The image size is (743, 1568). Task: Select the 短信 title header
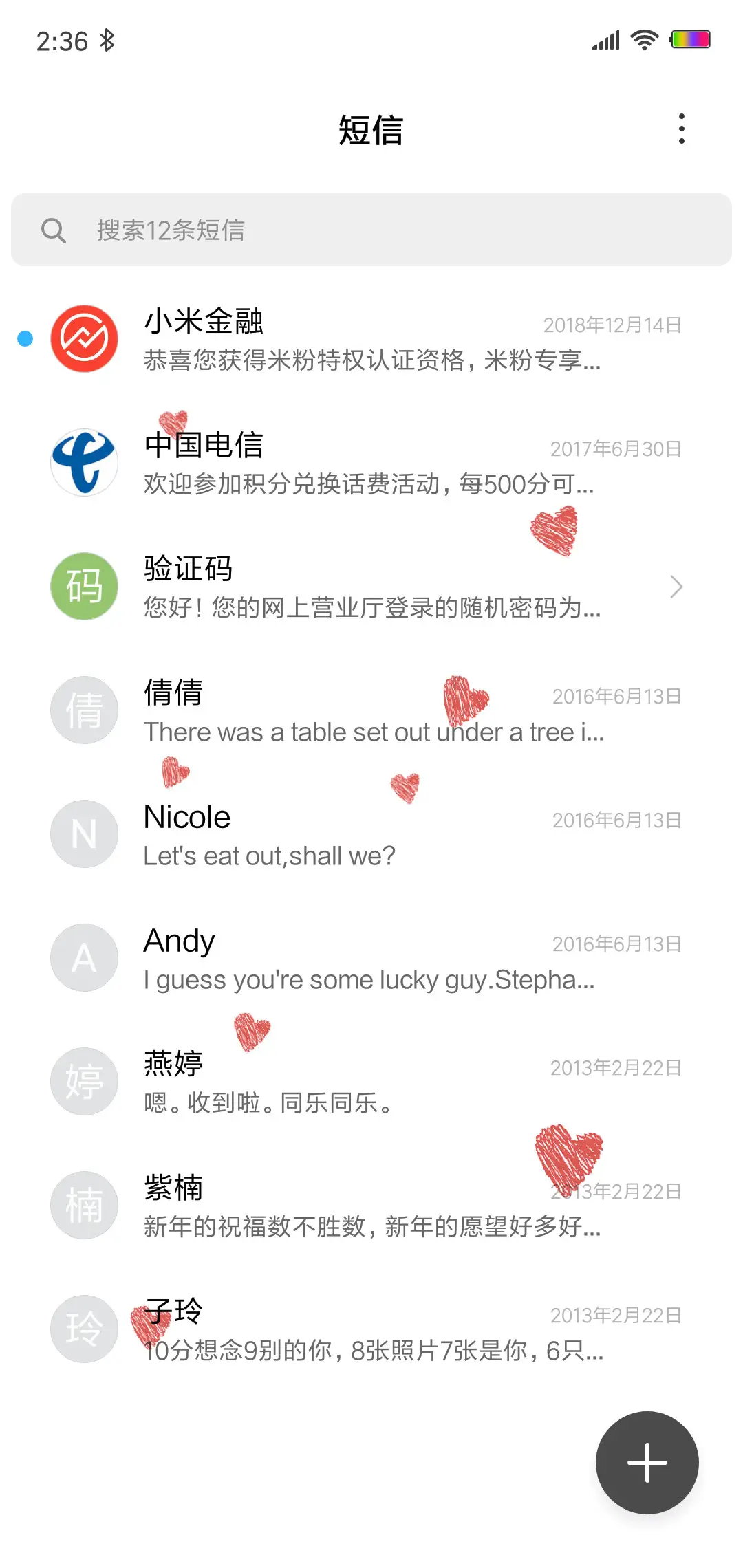(x=371, y=130)
